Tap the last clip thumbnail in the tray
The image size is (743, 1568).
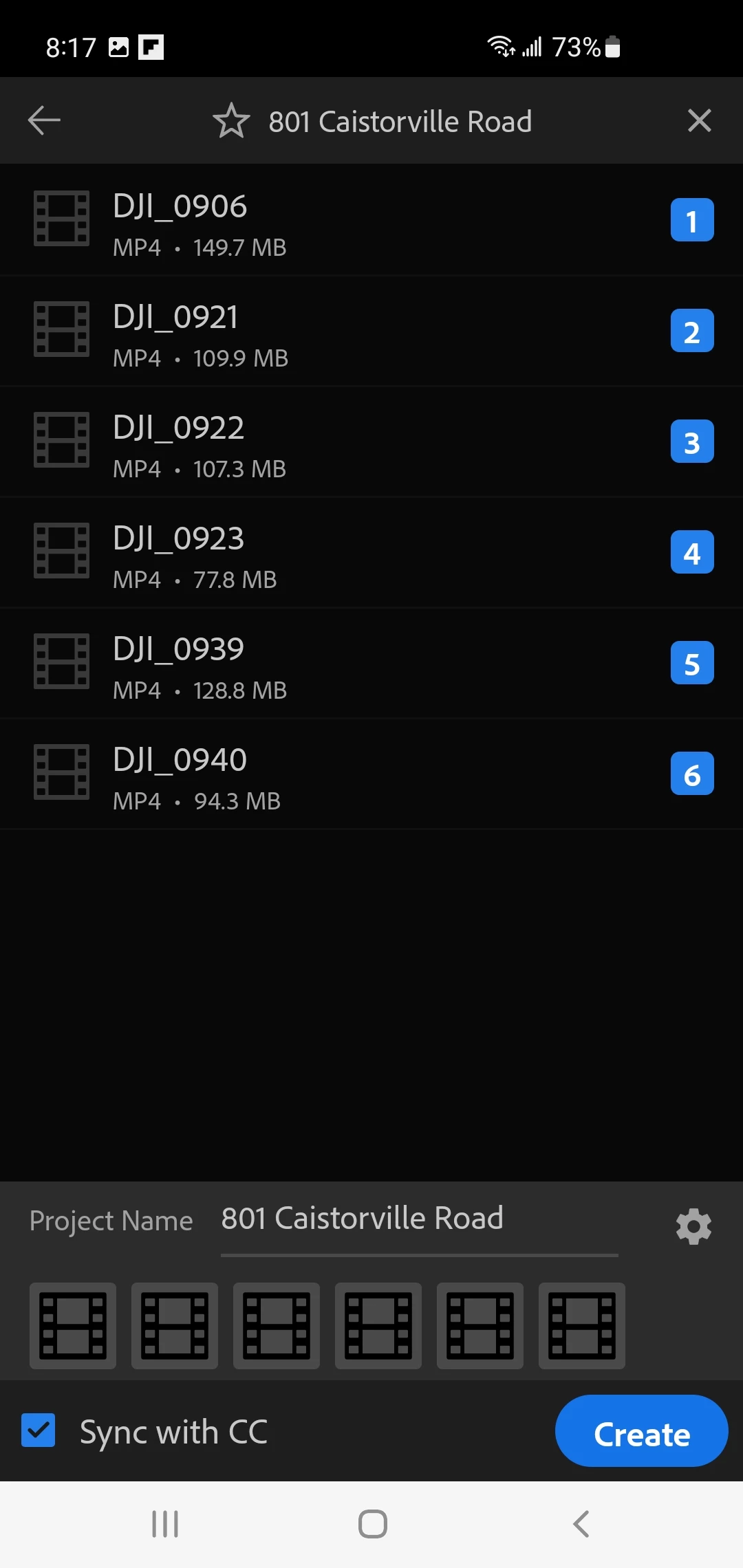tap(582, 1325)
